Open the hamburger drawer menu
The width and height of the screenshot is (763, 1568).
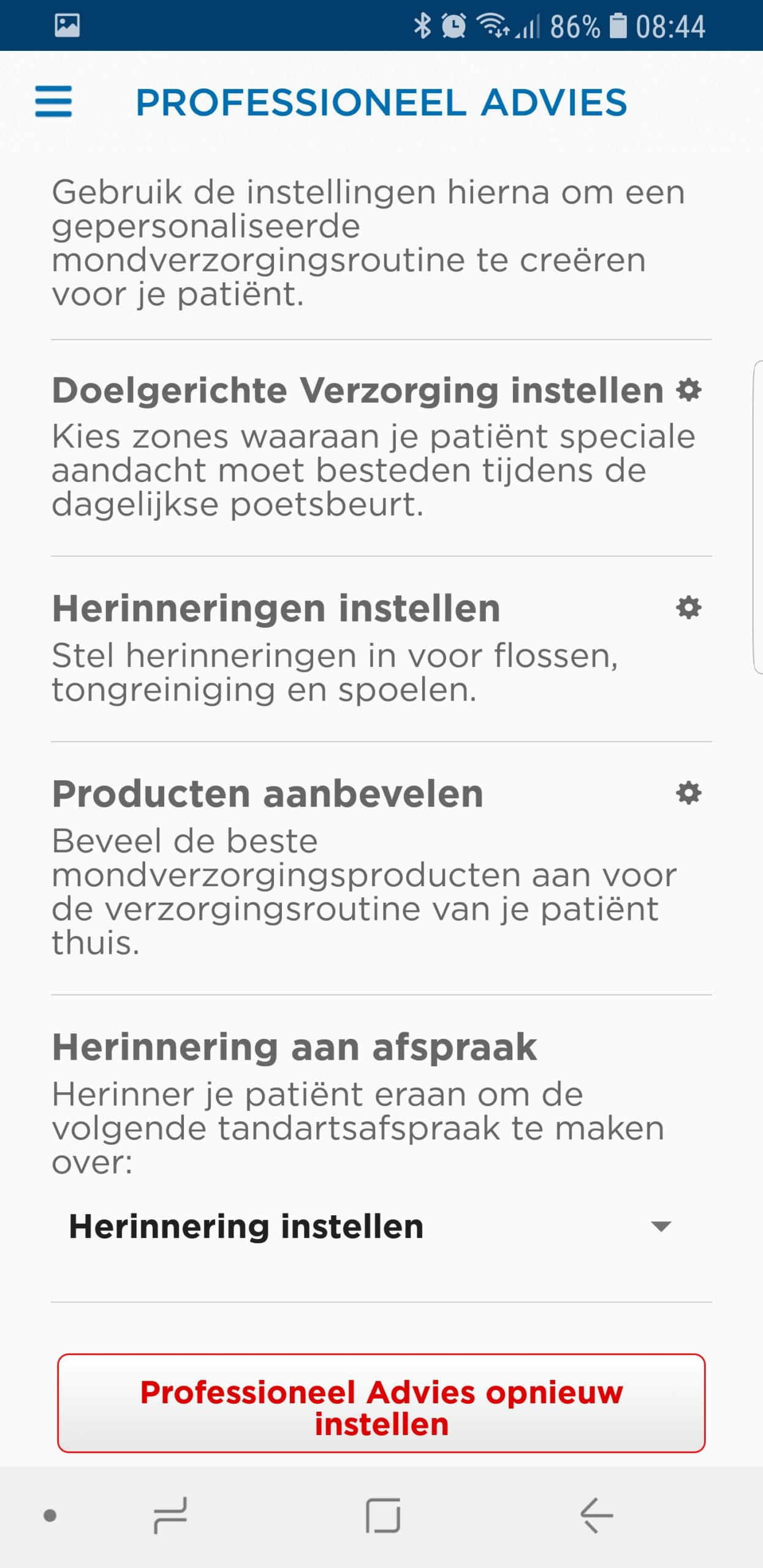tap(53, 102)
